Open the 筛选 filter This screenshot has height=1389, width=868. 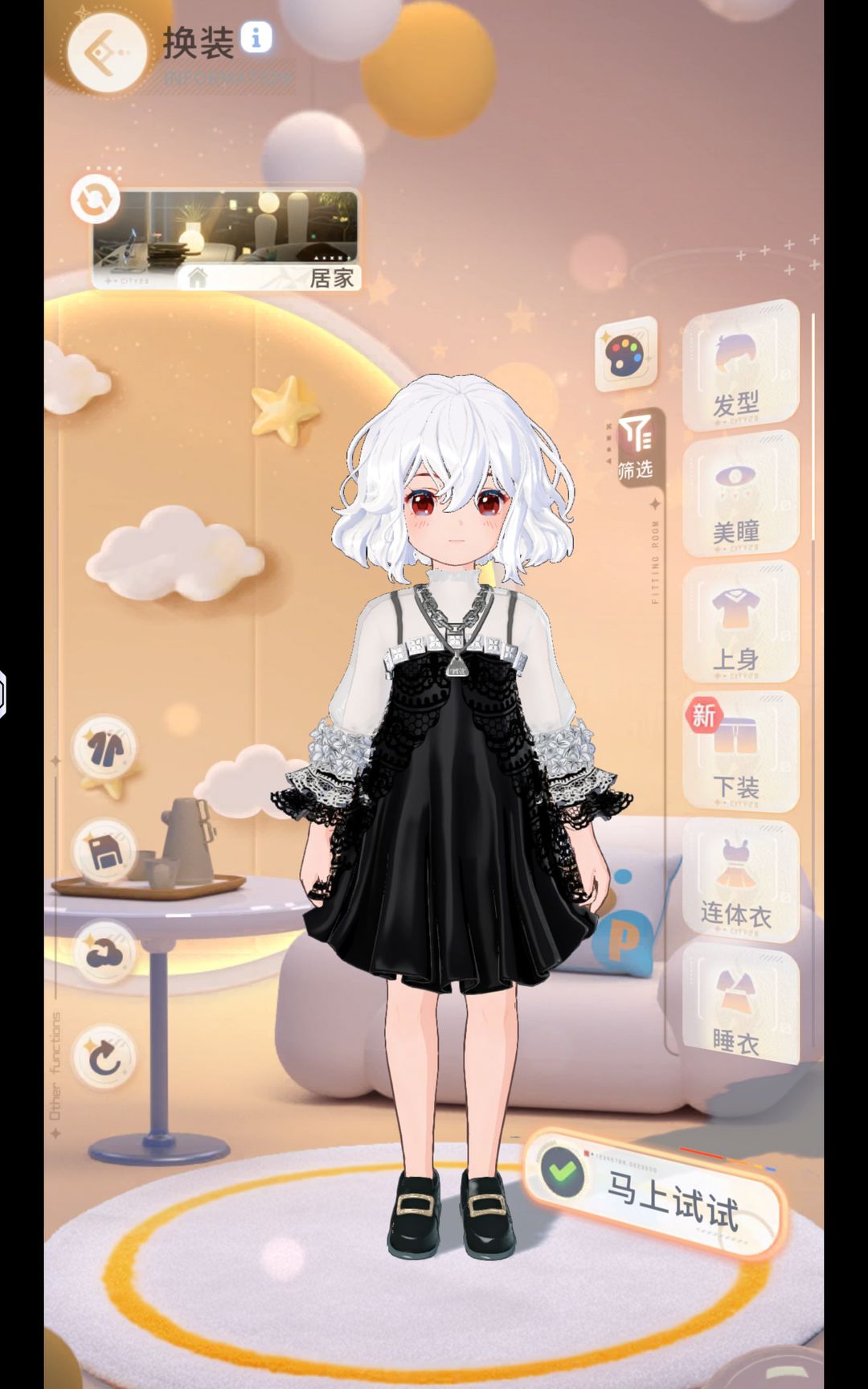637,448
